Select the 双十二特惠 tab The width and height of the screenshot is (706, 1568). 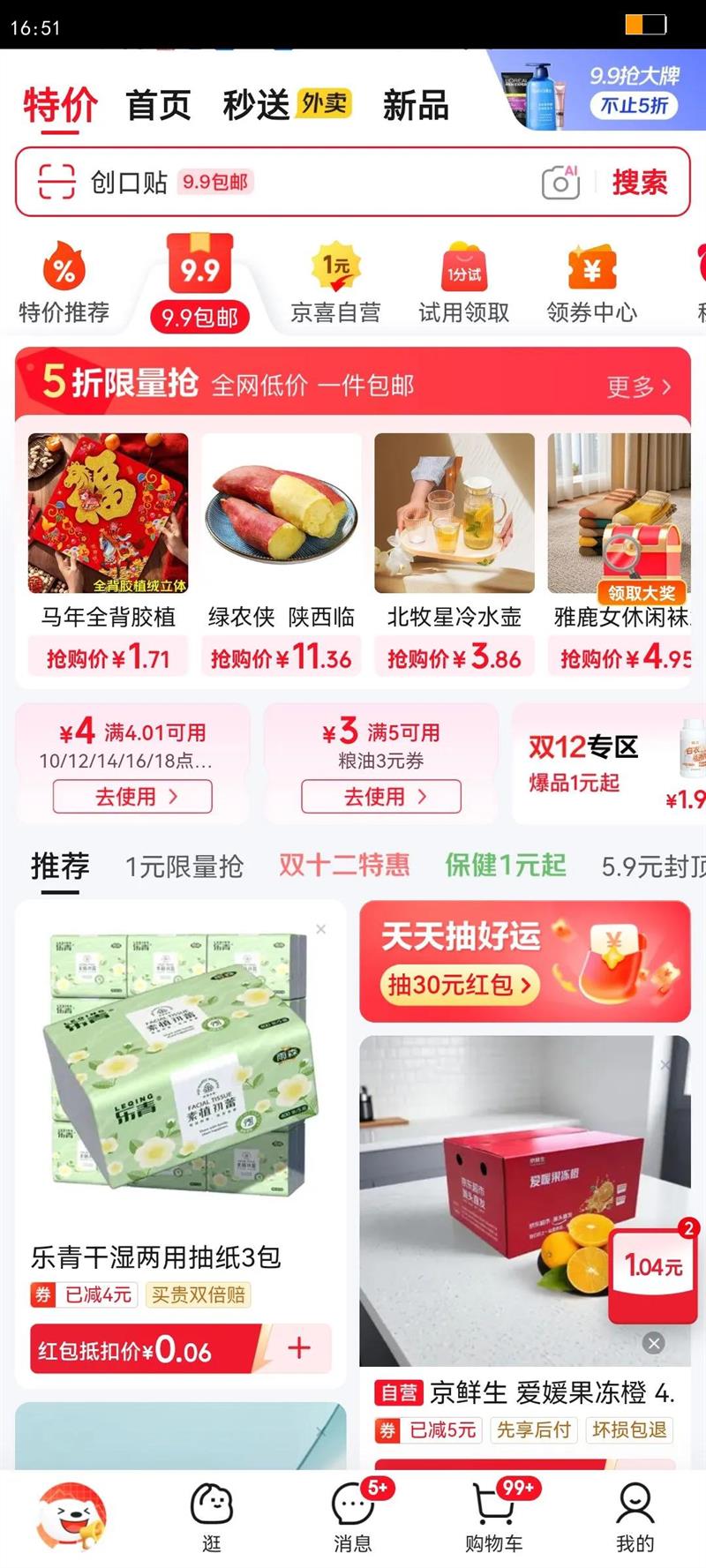[x=344, y=866]
